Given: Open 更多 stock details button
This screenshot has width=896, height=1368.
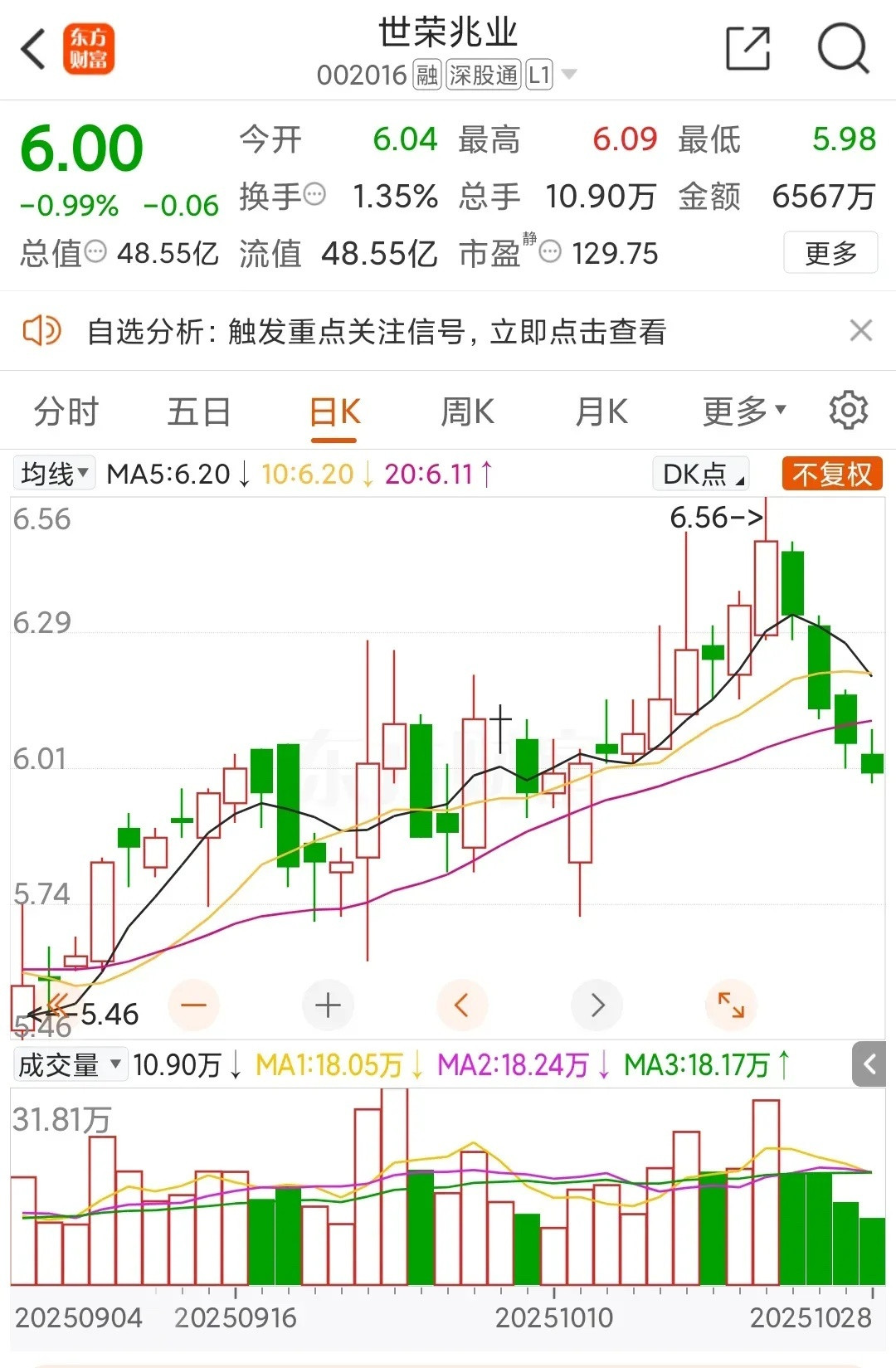Looking at the screenshot, I should [x=830, y=253].
